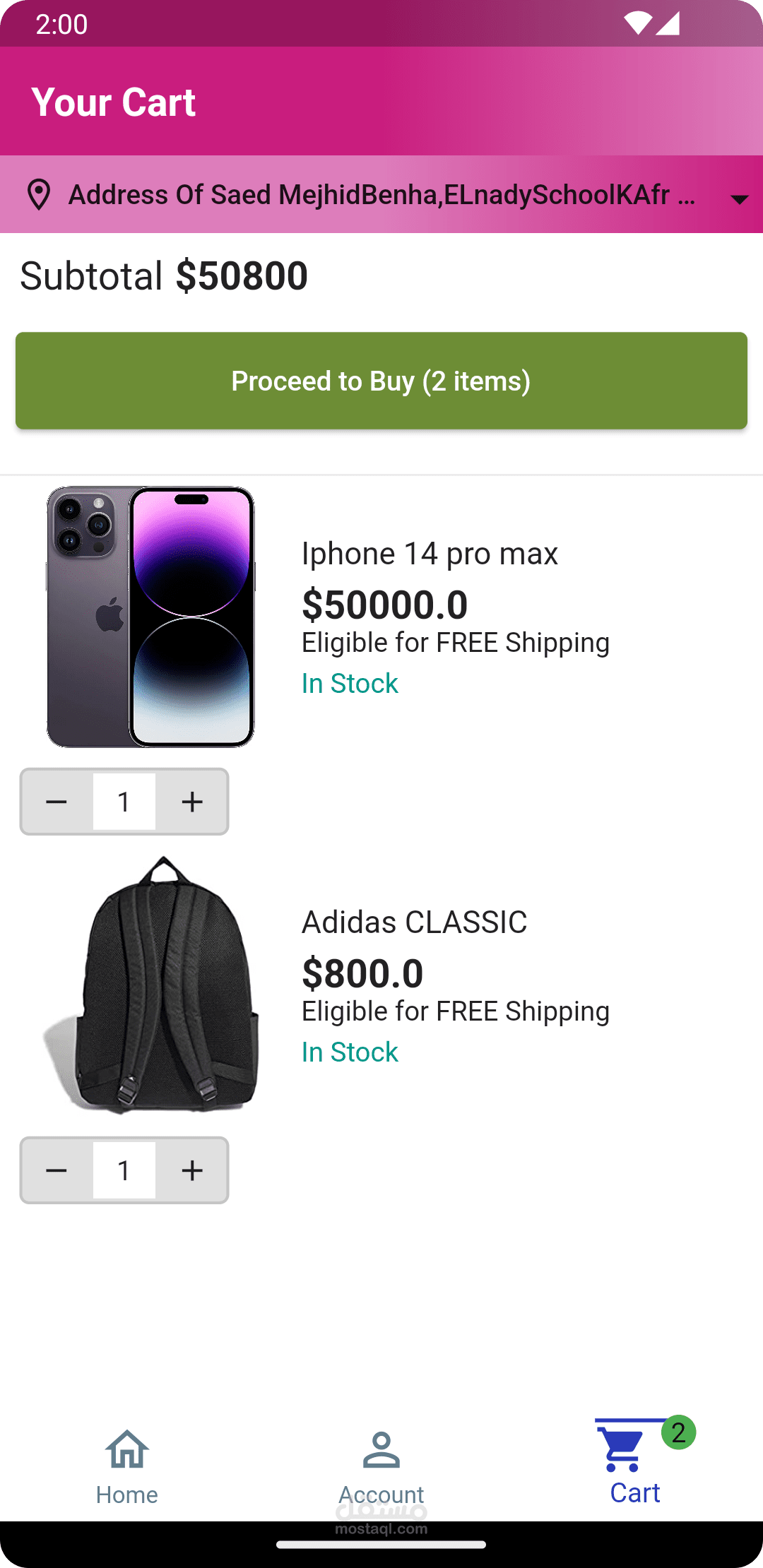This screenshot has width=763, height=1568.
Task: Tap Proceed to Buy (2 items)
Action: click(x=381, y=381)
